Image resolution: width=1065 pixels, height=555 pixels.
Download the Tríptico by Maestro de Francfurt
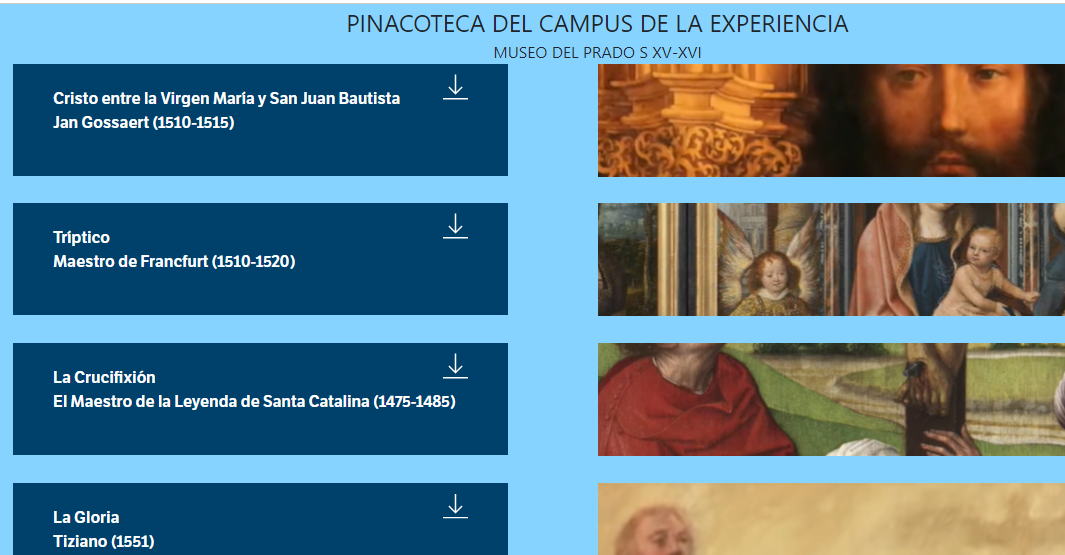(455, 227)
